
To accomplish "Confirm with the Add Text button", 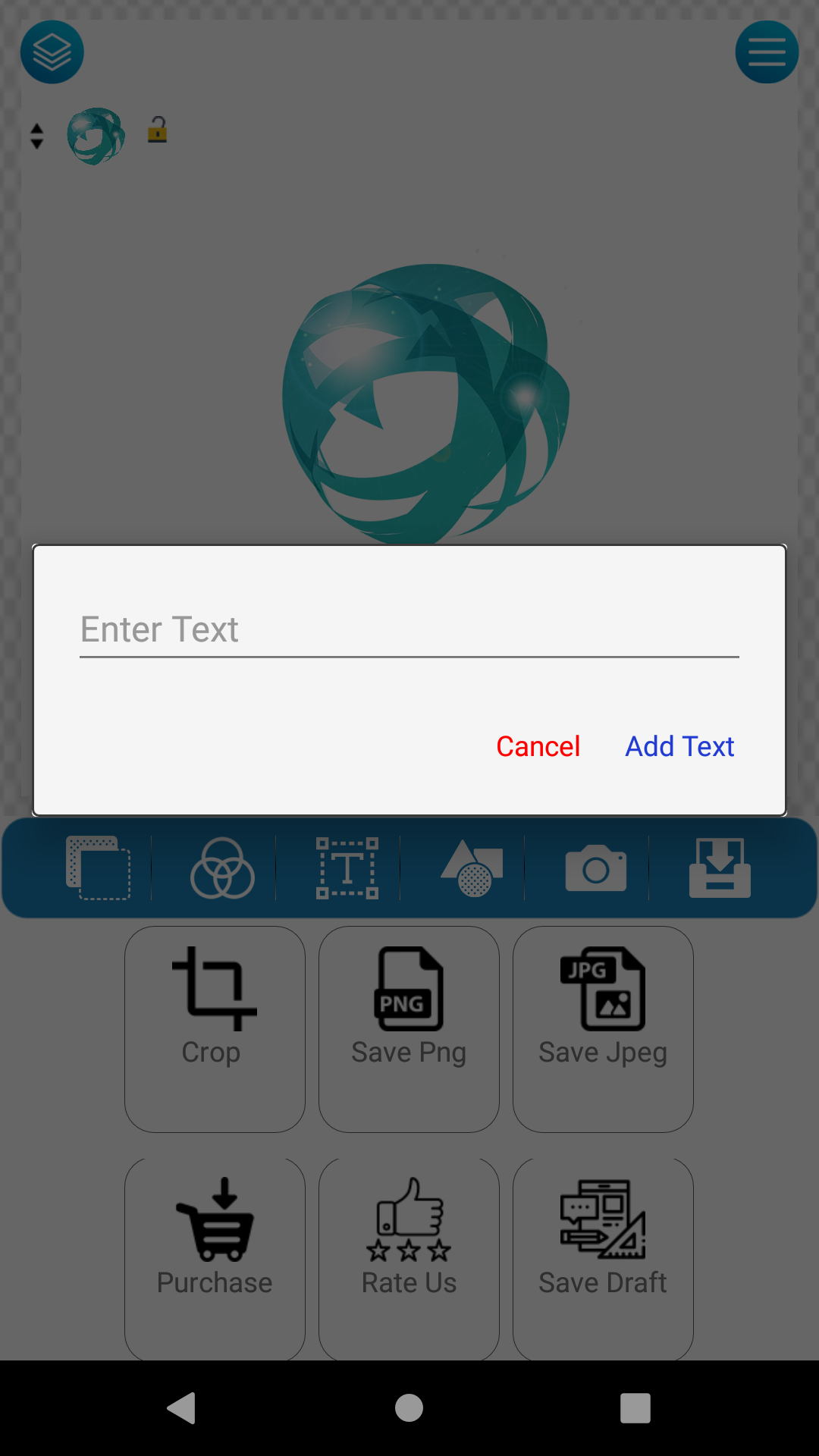I will point(679,746).
